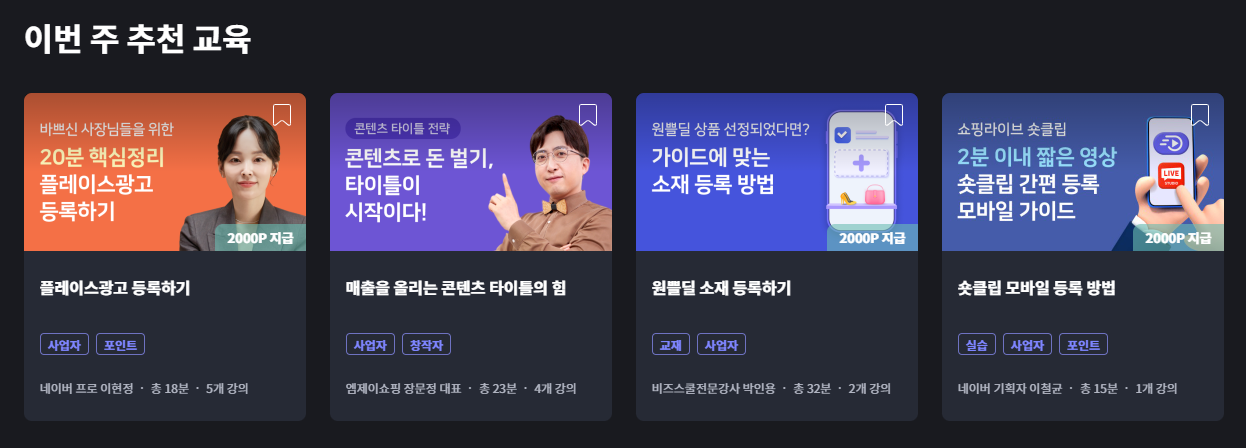Select the 창작자 tag under 콘텐츠 타이틀의 힘
Viewport: 1246px width, 448px height.
click(427, 345)
